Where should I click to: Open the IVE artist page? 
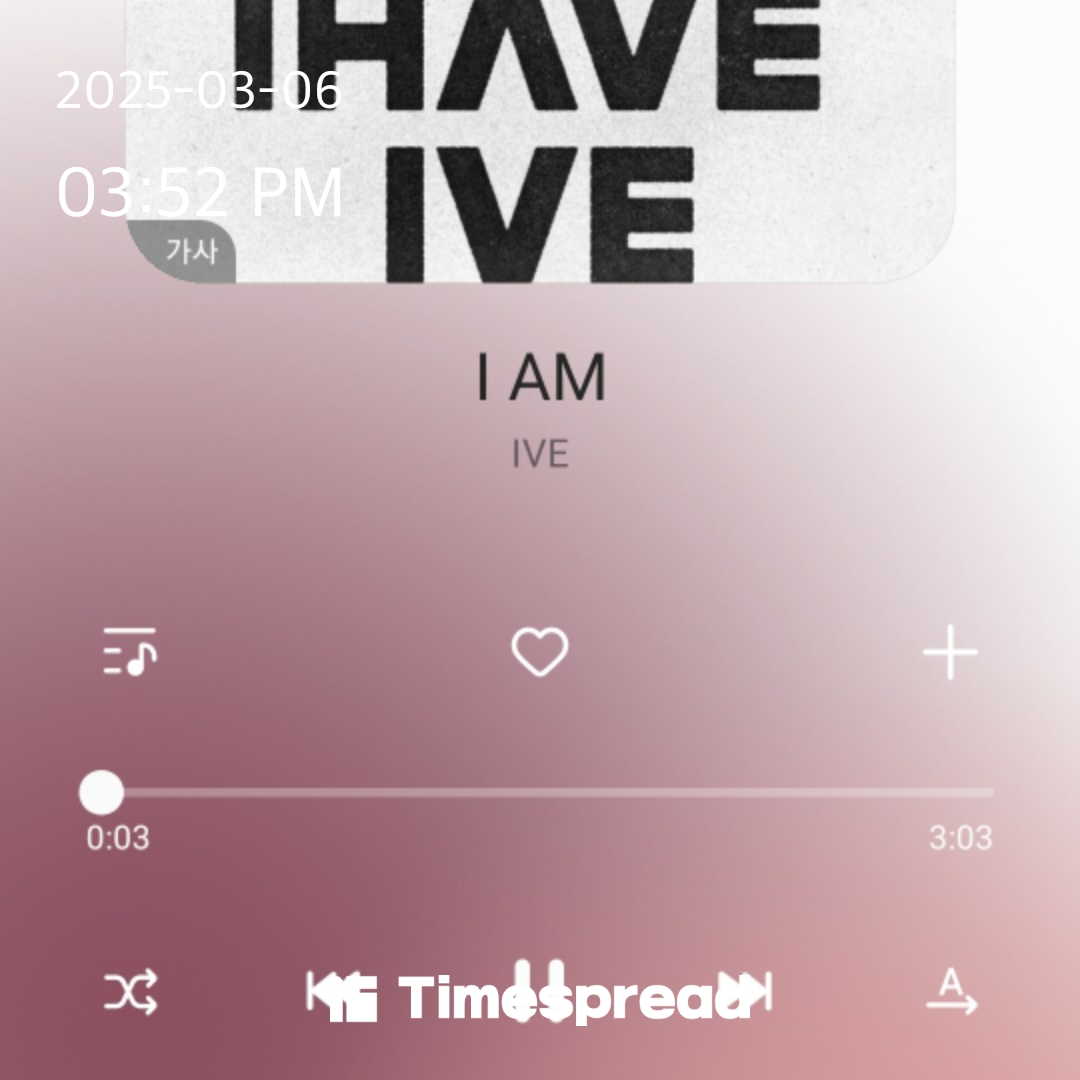click(x=540, y=454)
